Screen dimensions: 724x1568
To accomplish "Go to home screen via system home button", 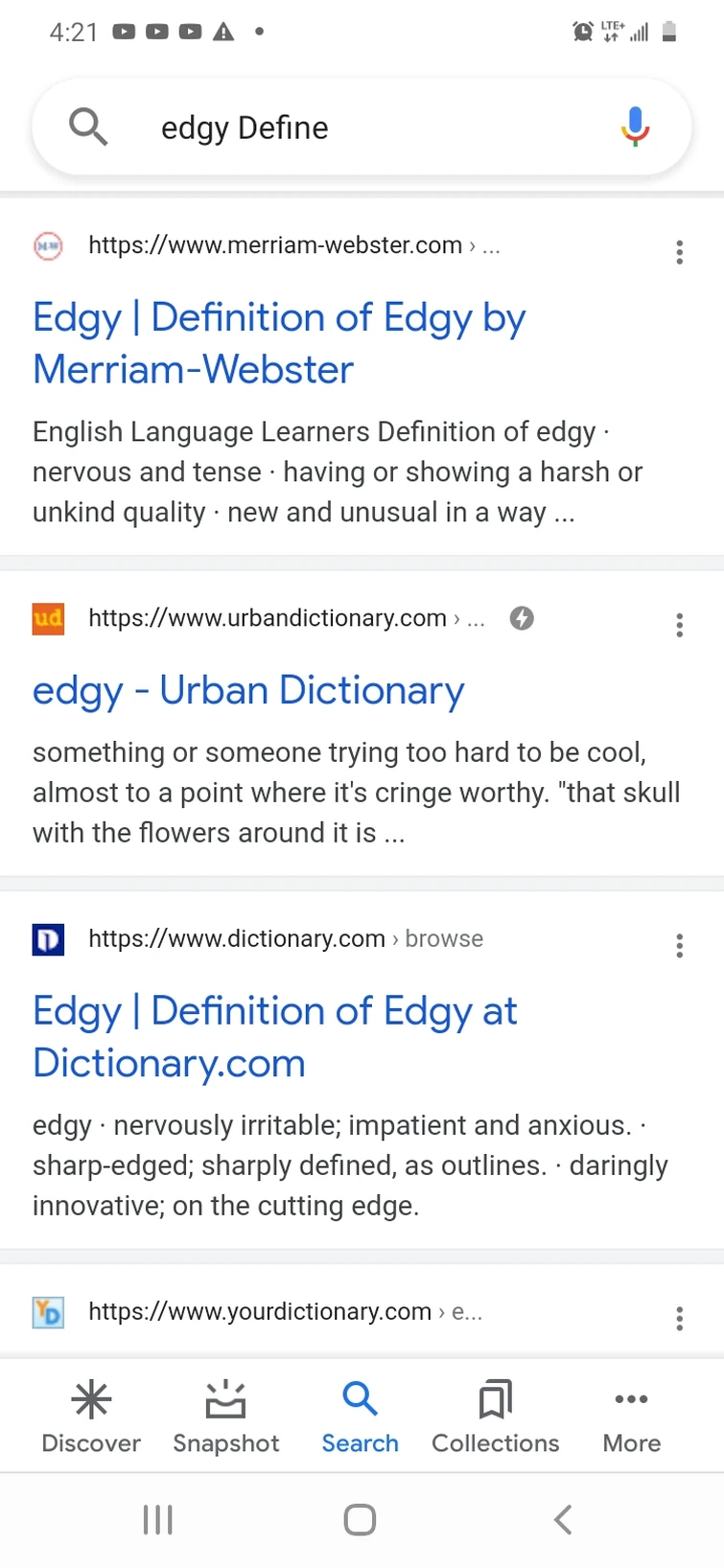I will [x=360, y=1519].
